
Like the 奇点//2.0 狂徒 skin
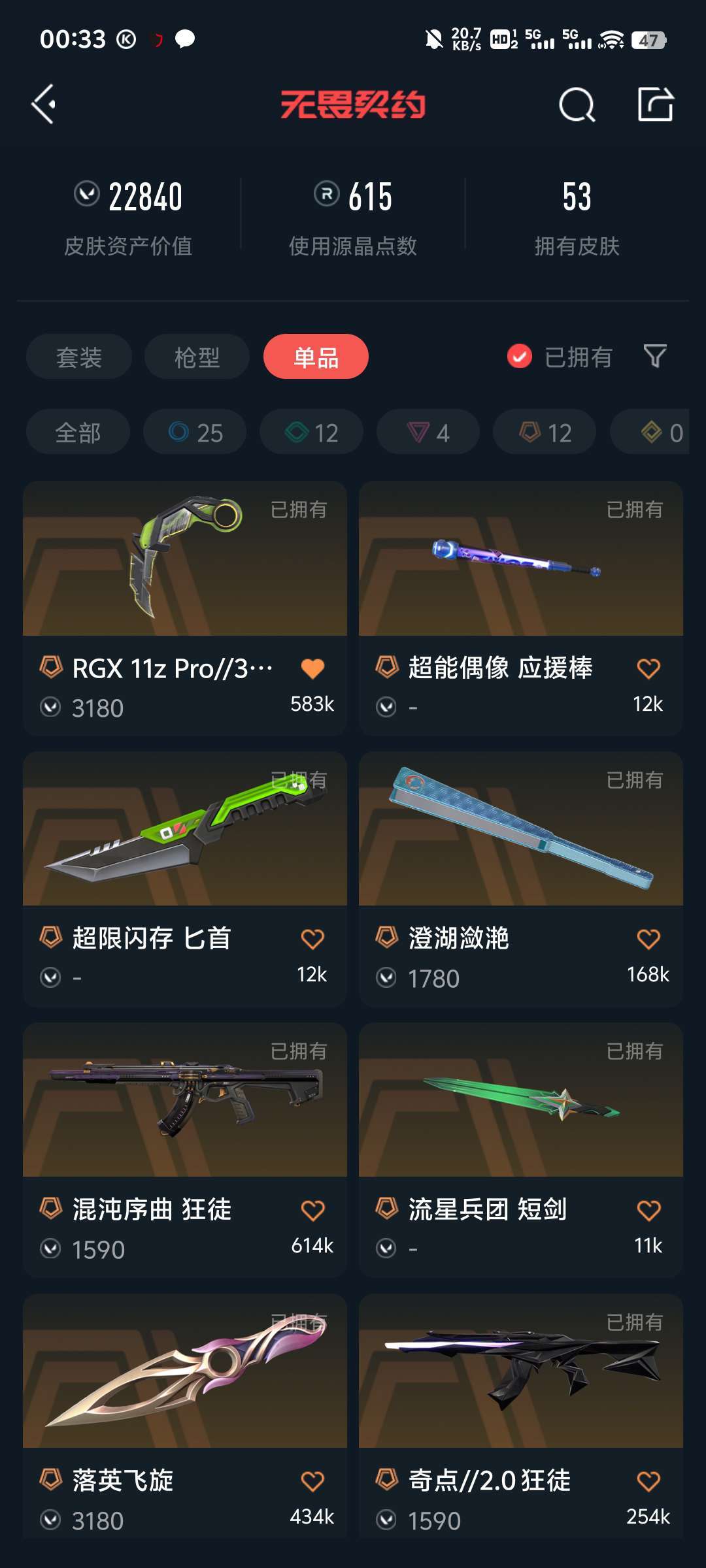coord(648,1480)
